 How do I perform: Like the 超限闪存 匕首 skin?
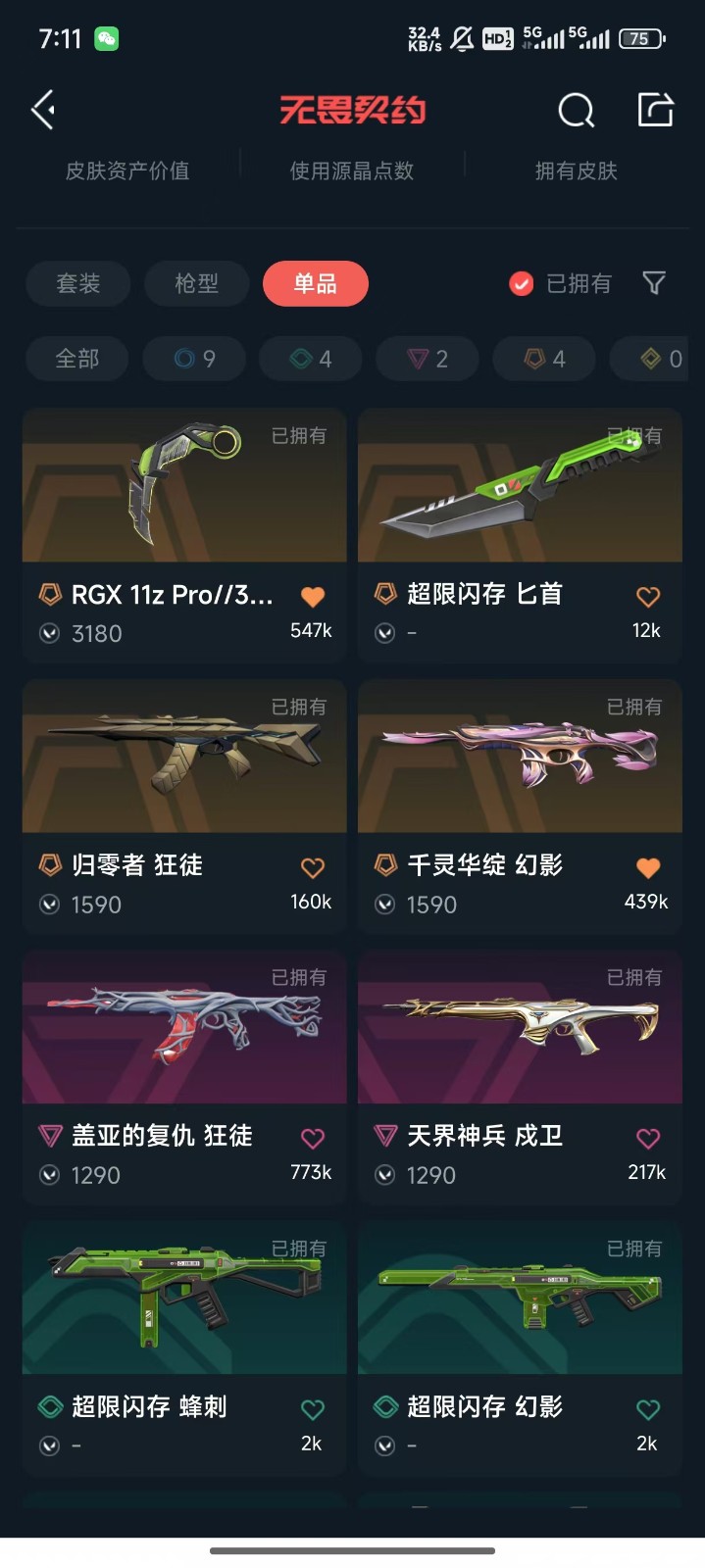(648, 596)
